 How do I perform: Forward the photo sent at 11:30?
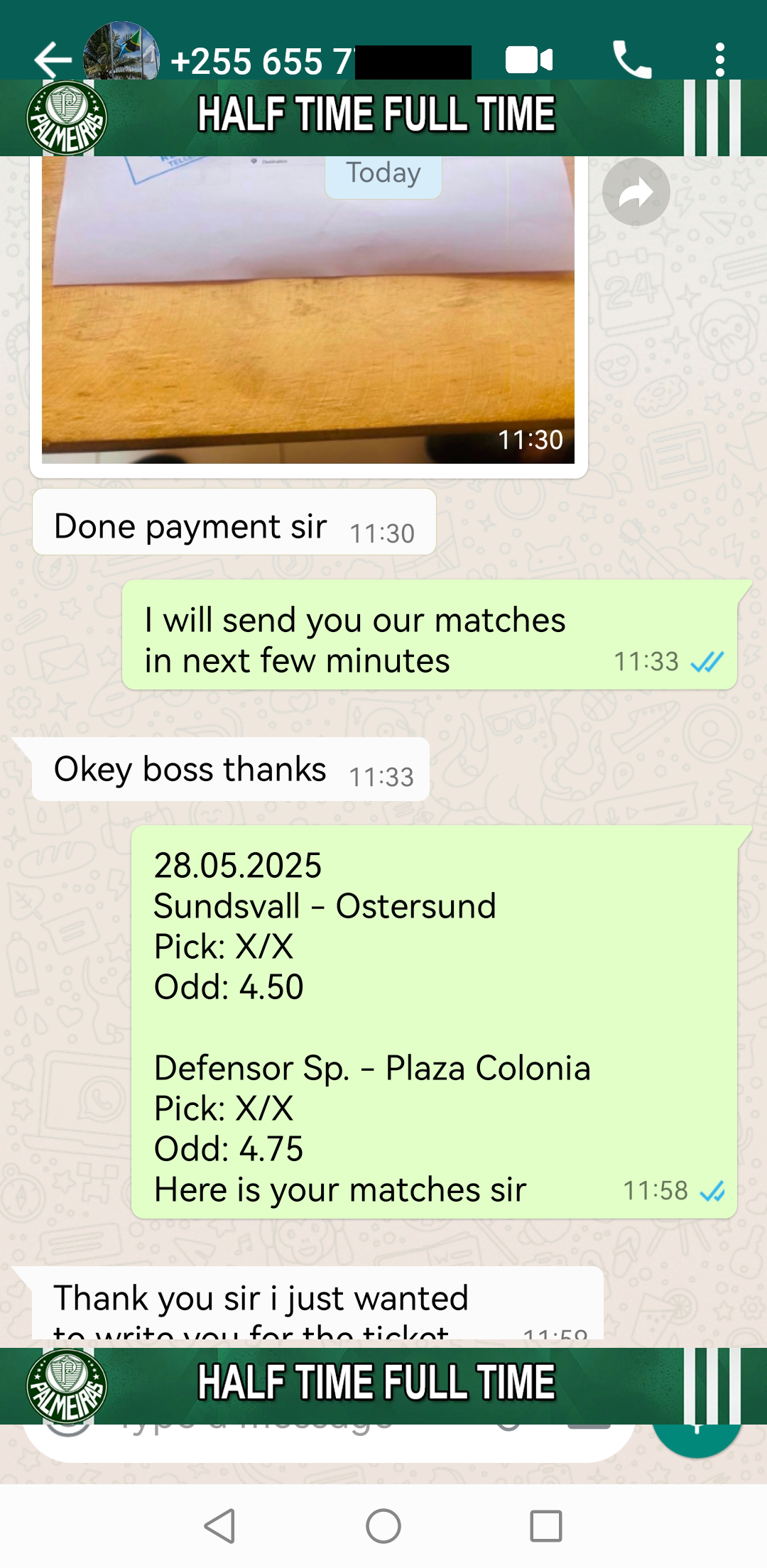point(636,192)
